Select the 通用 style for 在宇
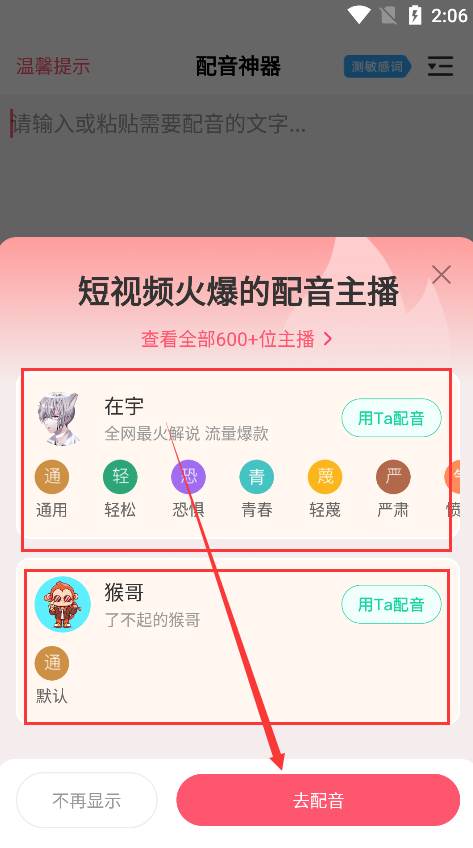Image resolution: width=473 pixels, height=848 pixels. [52, 489]
